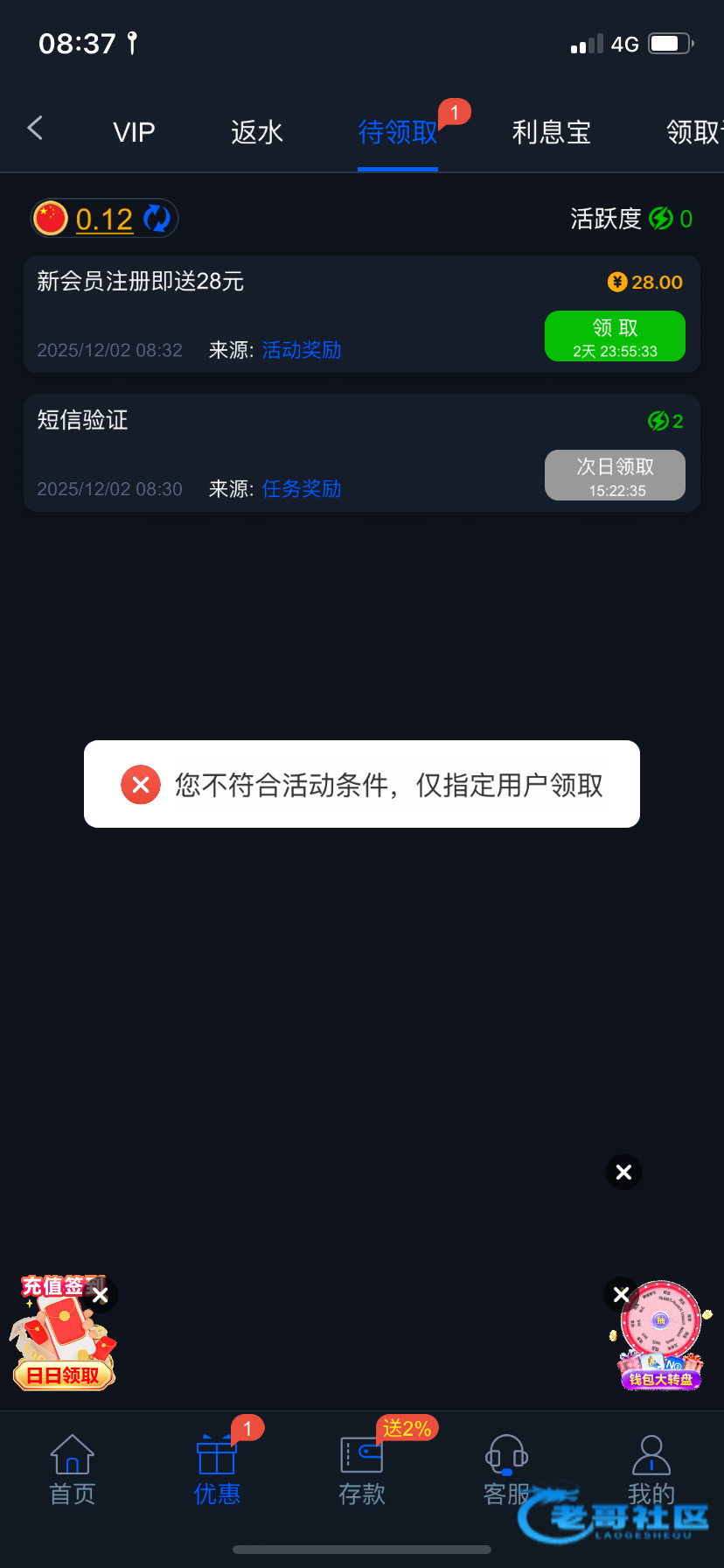The height and width of the screenshot is (1568, 724).
Task: Open the 优惠 bottom tab
Action: click(x=217, y=1472)
